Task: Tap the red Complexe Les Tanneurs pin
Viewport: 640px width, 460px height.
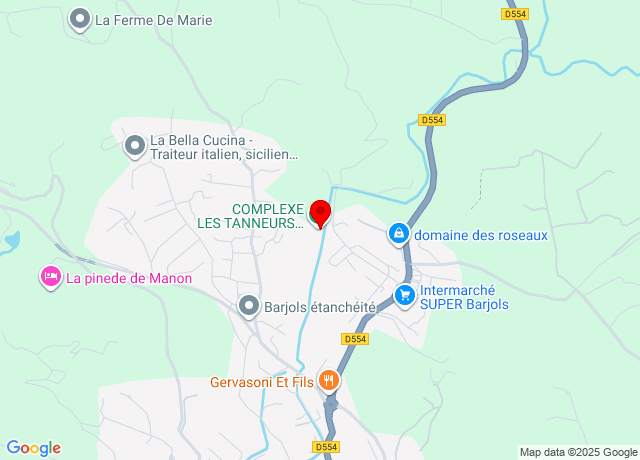Action: tap(320, 213)
